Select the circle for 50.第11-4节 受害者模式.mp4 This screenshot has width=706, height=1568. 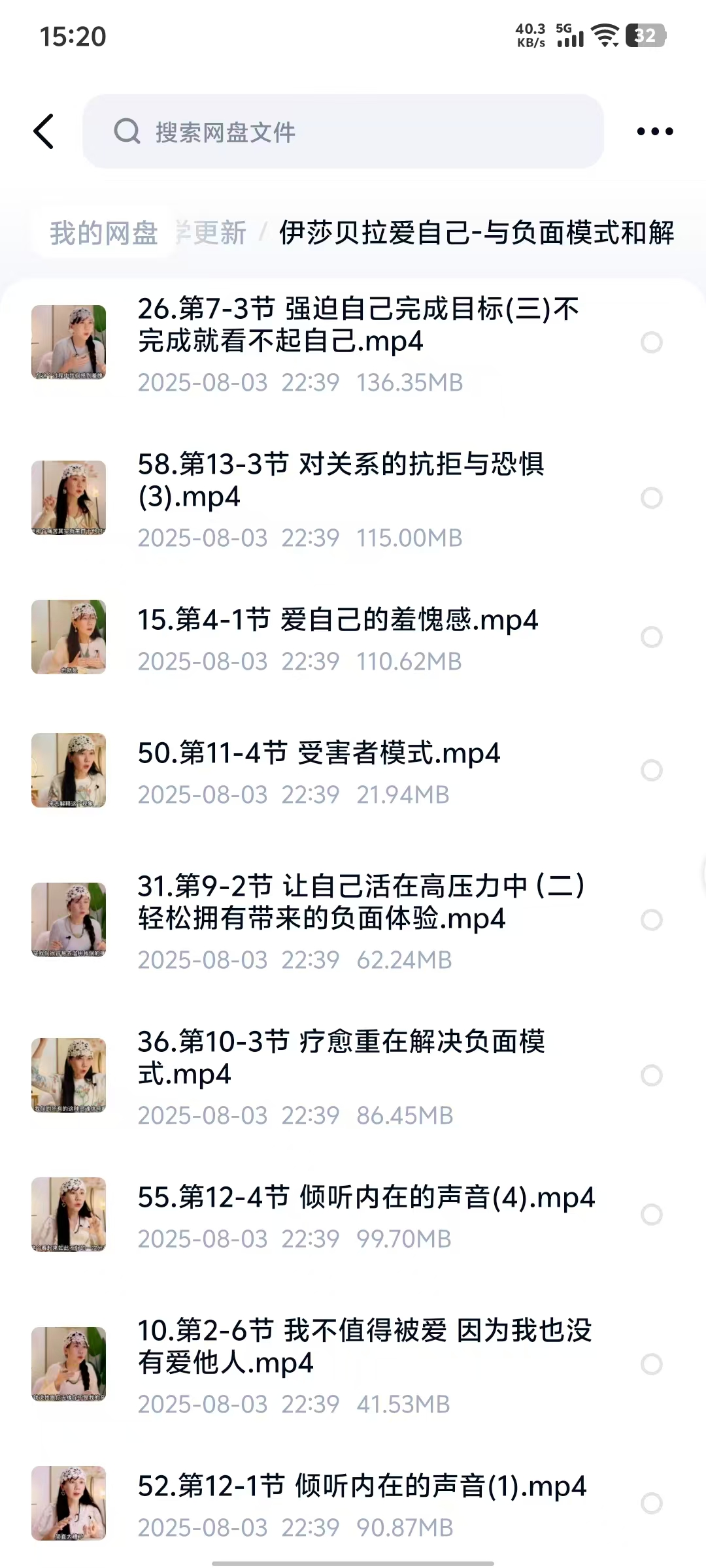click(651, 770)
